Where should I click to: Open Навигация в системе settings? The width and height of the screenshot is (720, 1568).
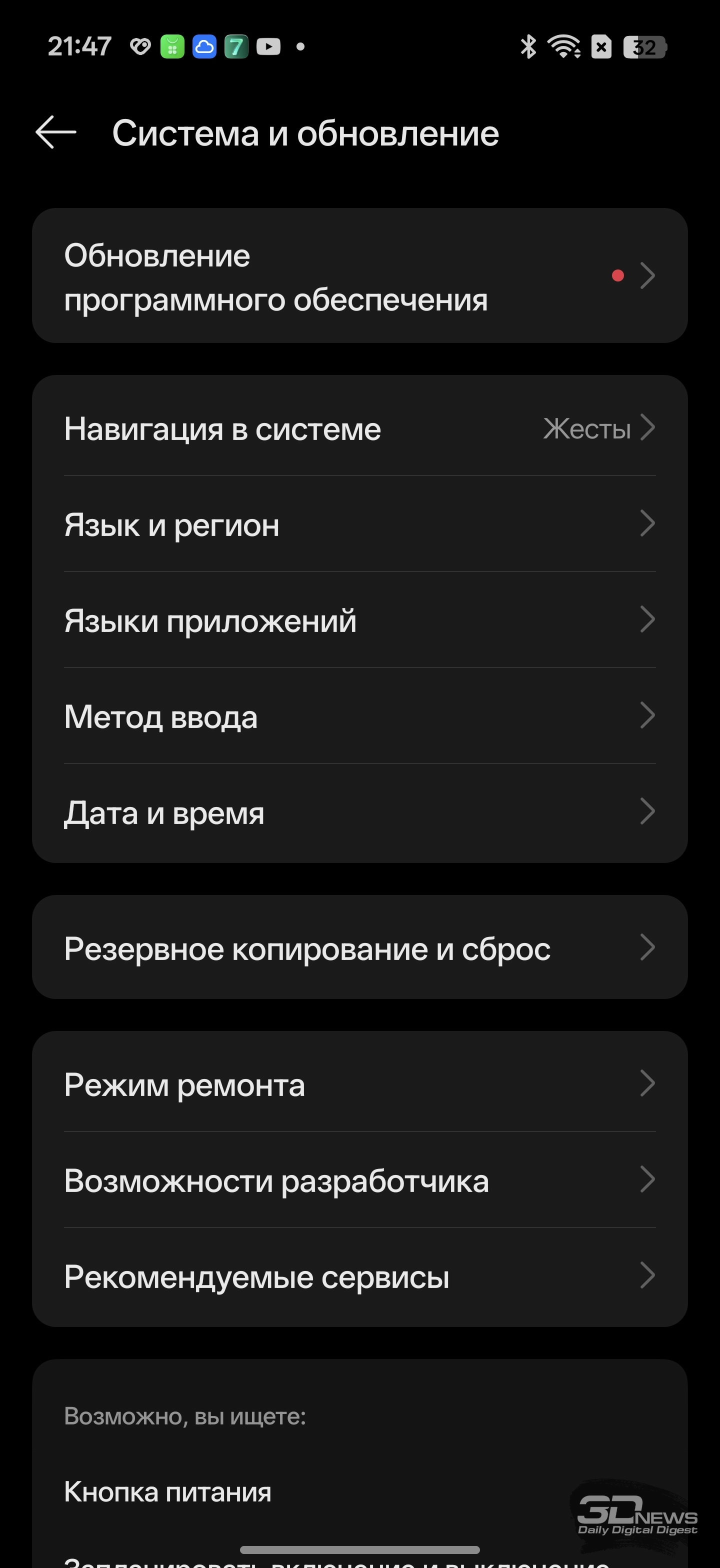coord(359,429)
